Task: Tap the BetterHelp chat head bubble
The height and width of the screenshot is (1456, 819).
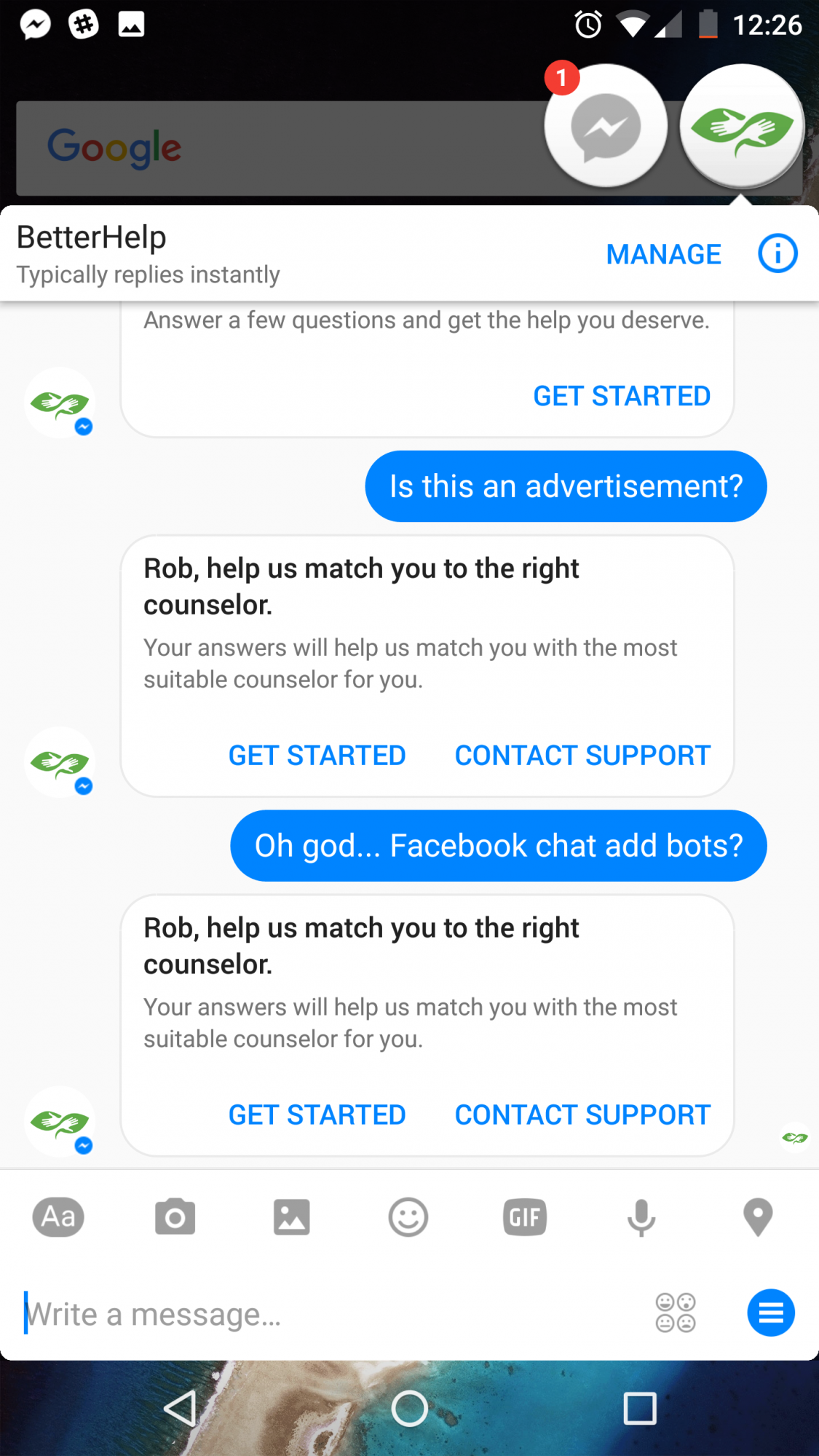Action: click(x=742, y=125)
